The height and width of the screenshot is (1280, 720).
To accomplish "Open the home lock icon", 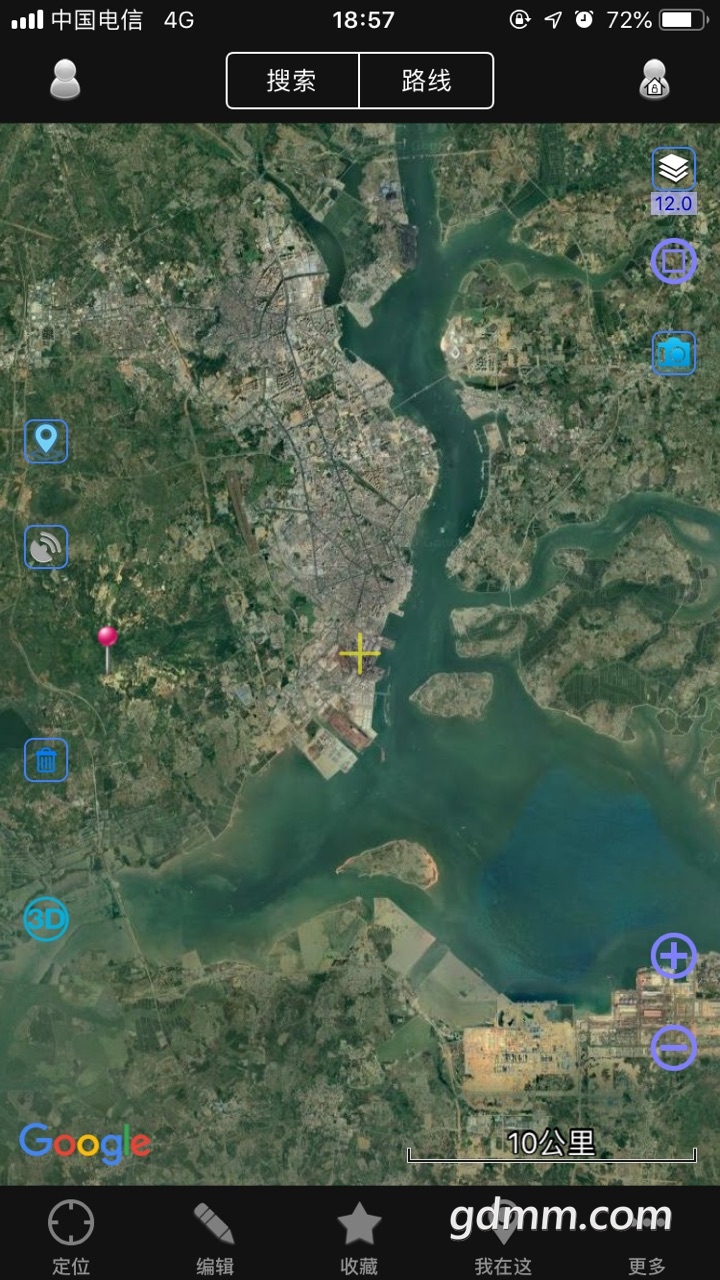I will click(654, 80).
